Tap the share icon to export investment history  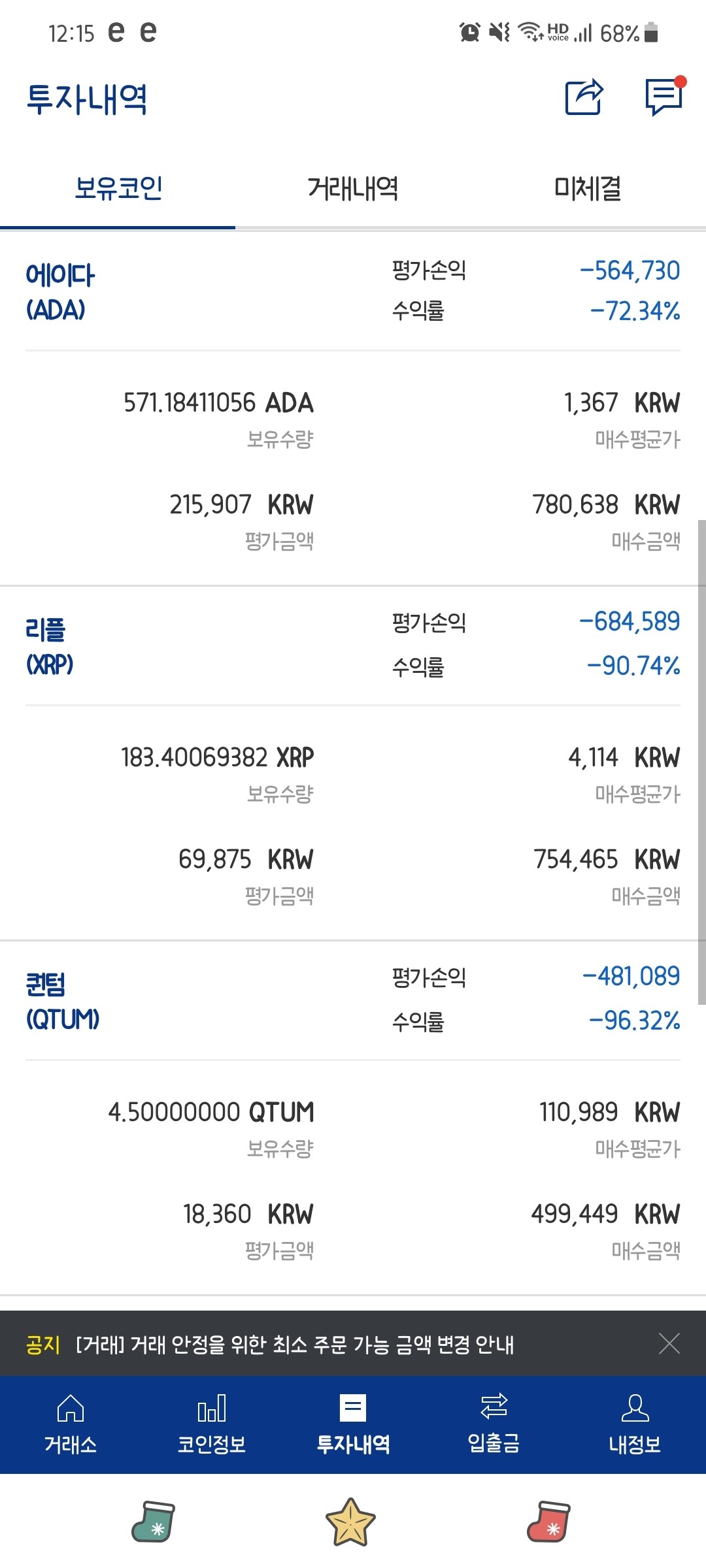[584, 97]
